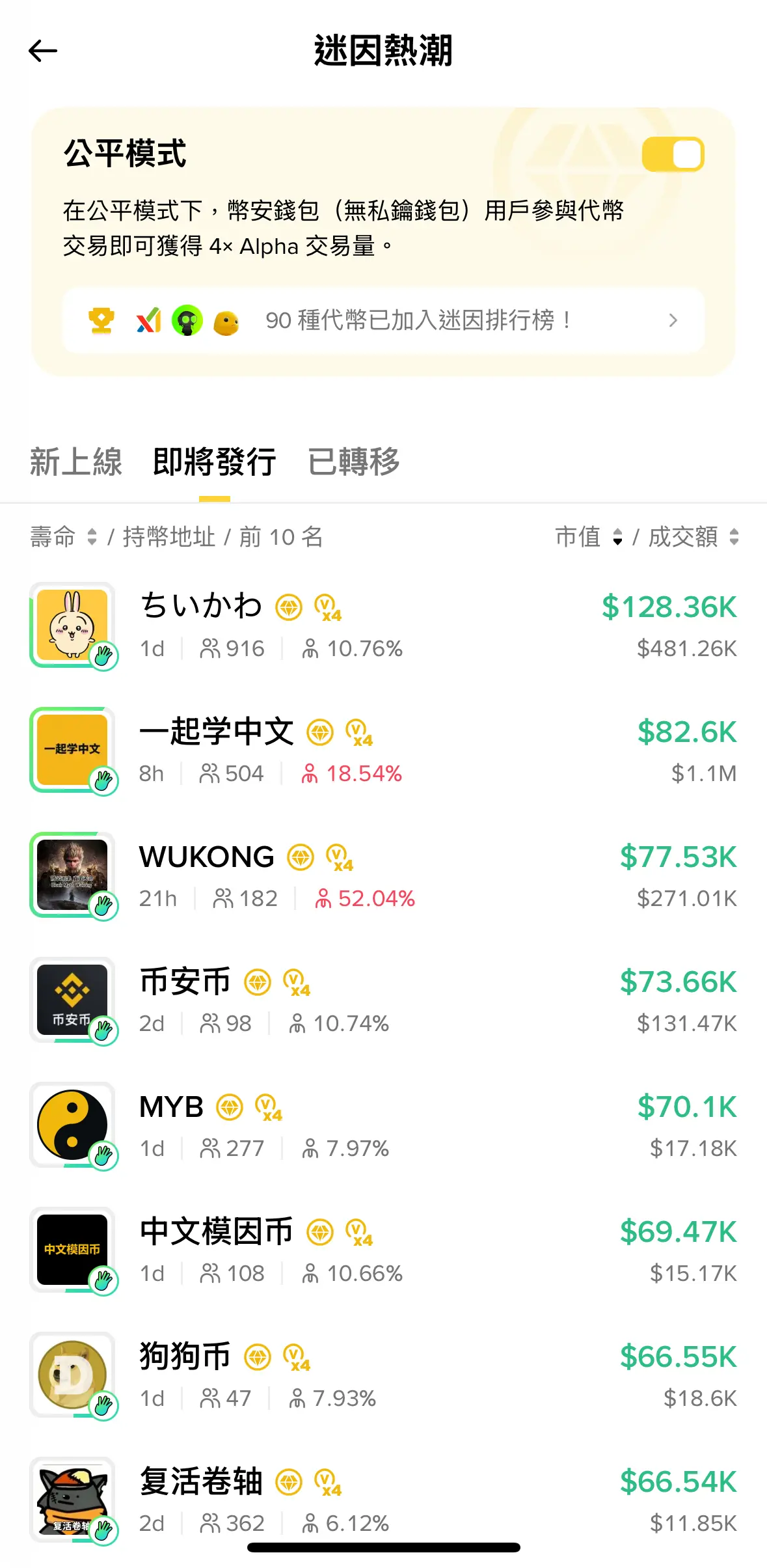Switch to the 已轉移 tab
The width and height of the screenshot is (767, 1568).
[x=353, y=462]
